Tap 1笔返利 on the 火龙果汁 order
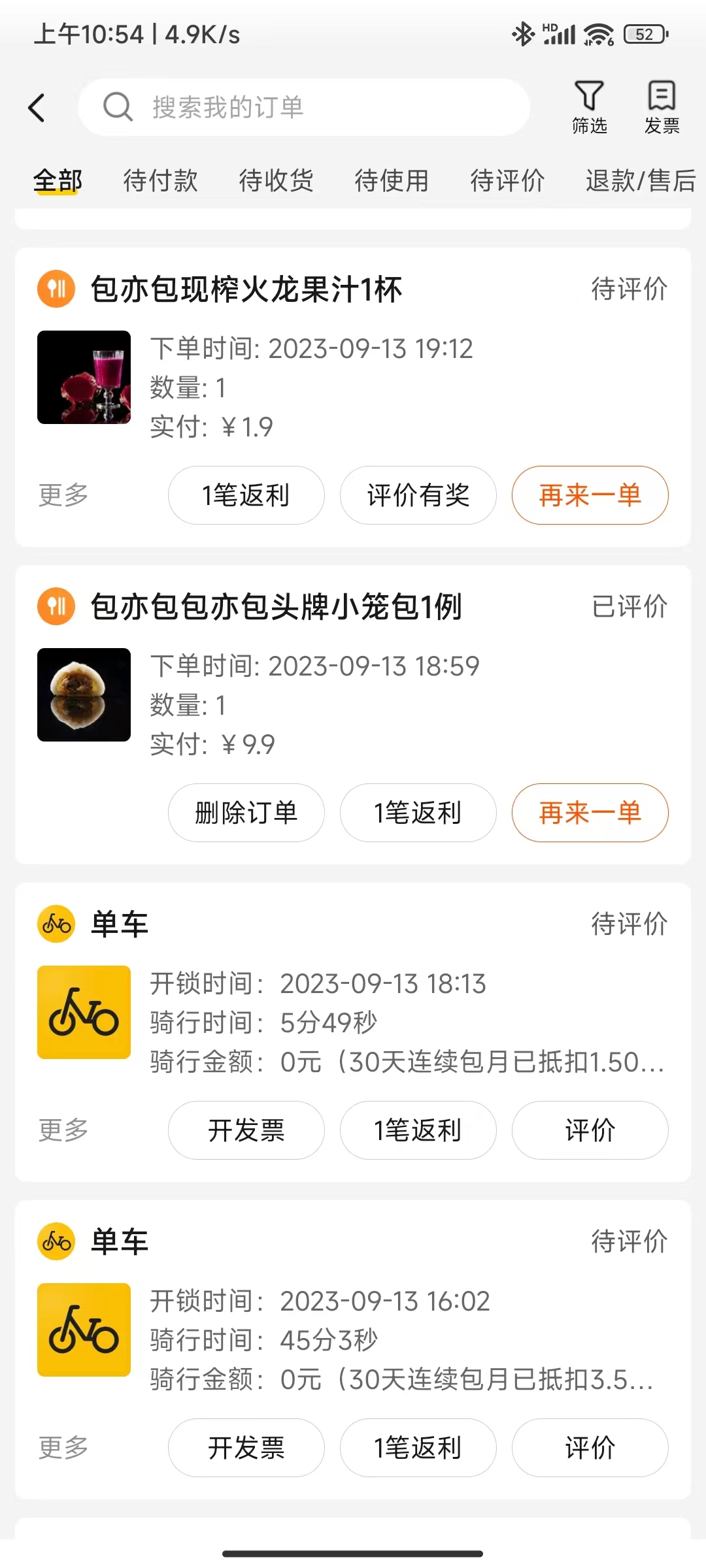Viewport: 706px width, 1568px height. (246, 495)
